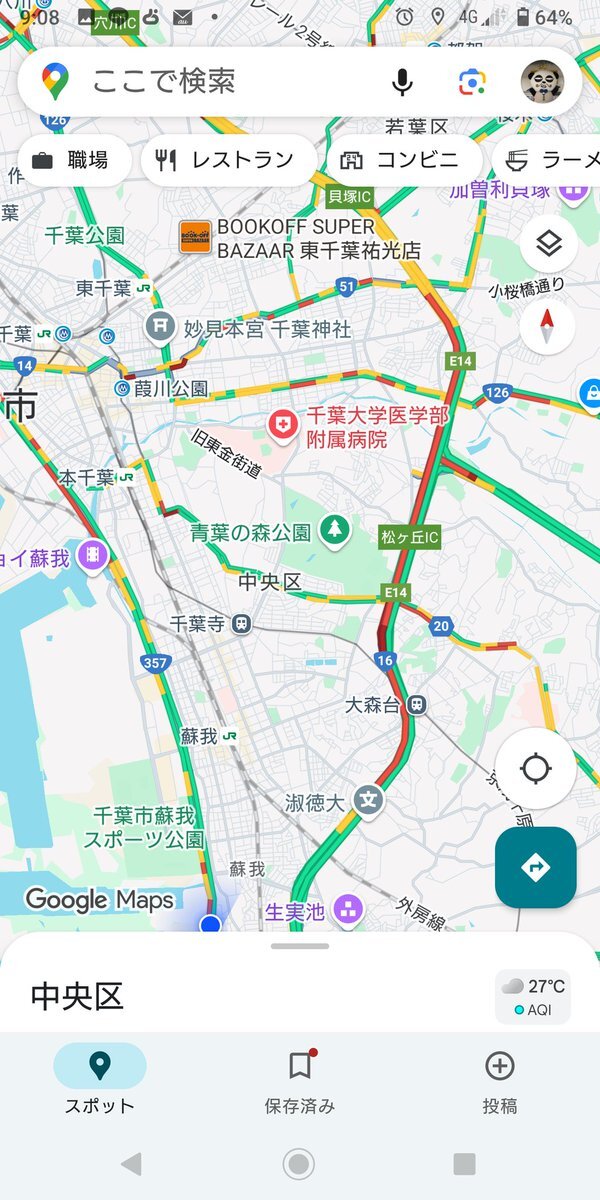Switch to the 投稿 tab
Screen dimensions: 600x1200
499,1078
